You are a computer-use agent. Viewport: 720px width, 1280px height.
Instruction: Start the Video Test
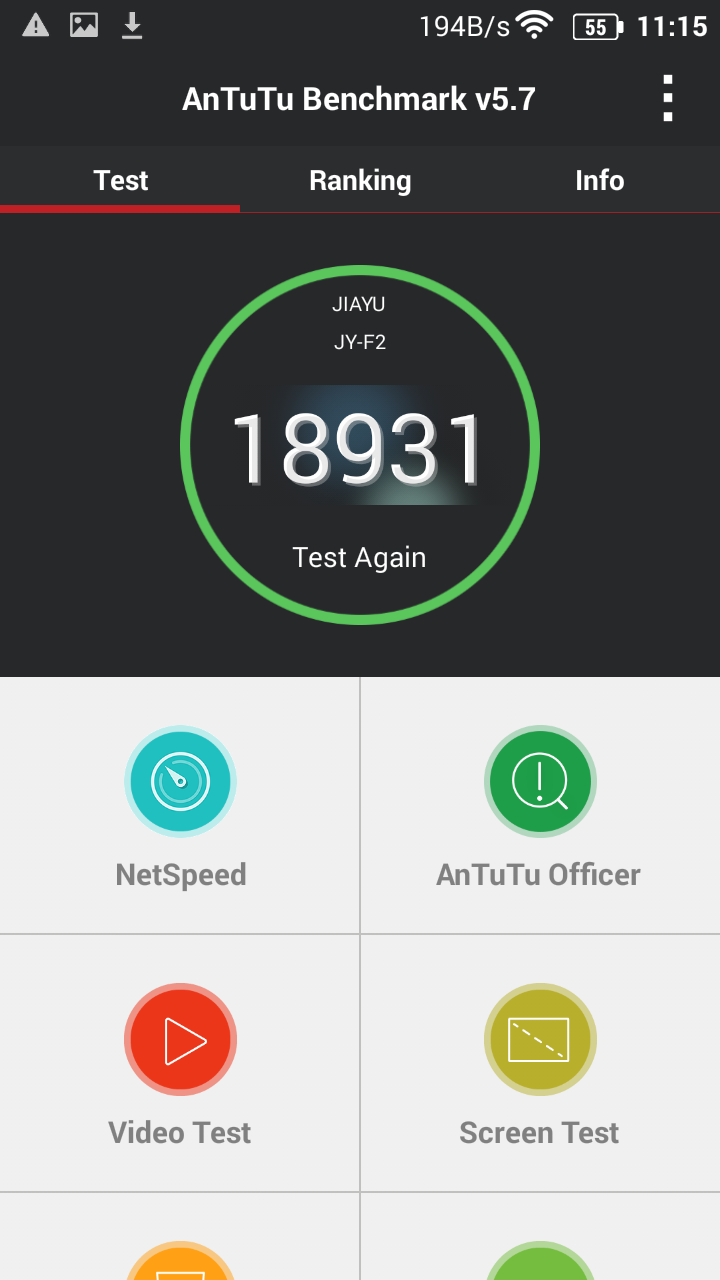click(x=180, y=1063)
